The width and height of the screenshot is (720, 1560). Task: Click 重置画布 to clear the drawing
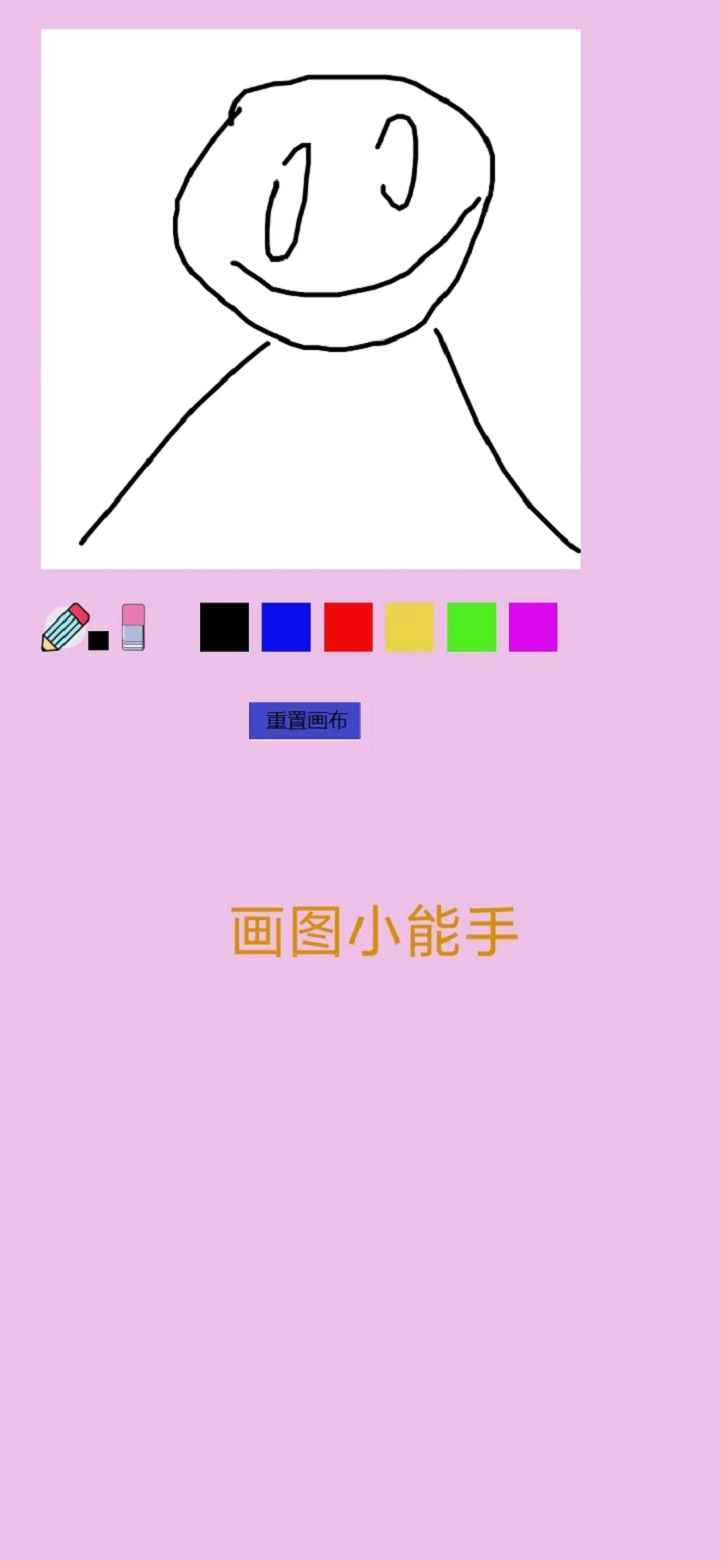304,720
